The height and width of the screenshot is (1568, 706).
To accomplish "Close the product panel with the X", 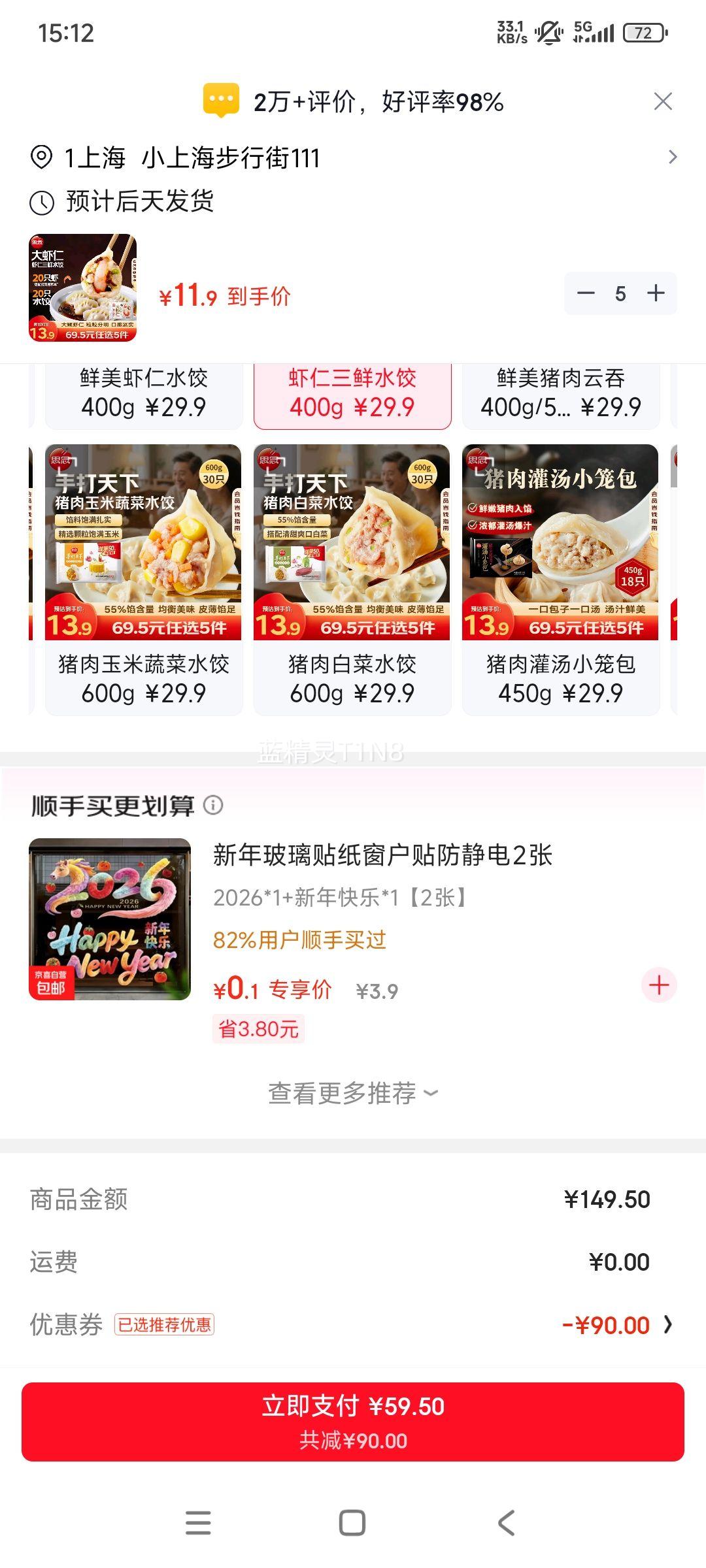I will pos(663,101).
